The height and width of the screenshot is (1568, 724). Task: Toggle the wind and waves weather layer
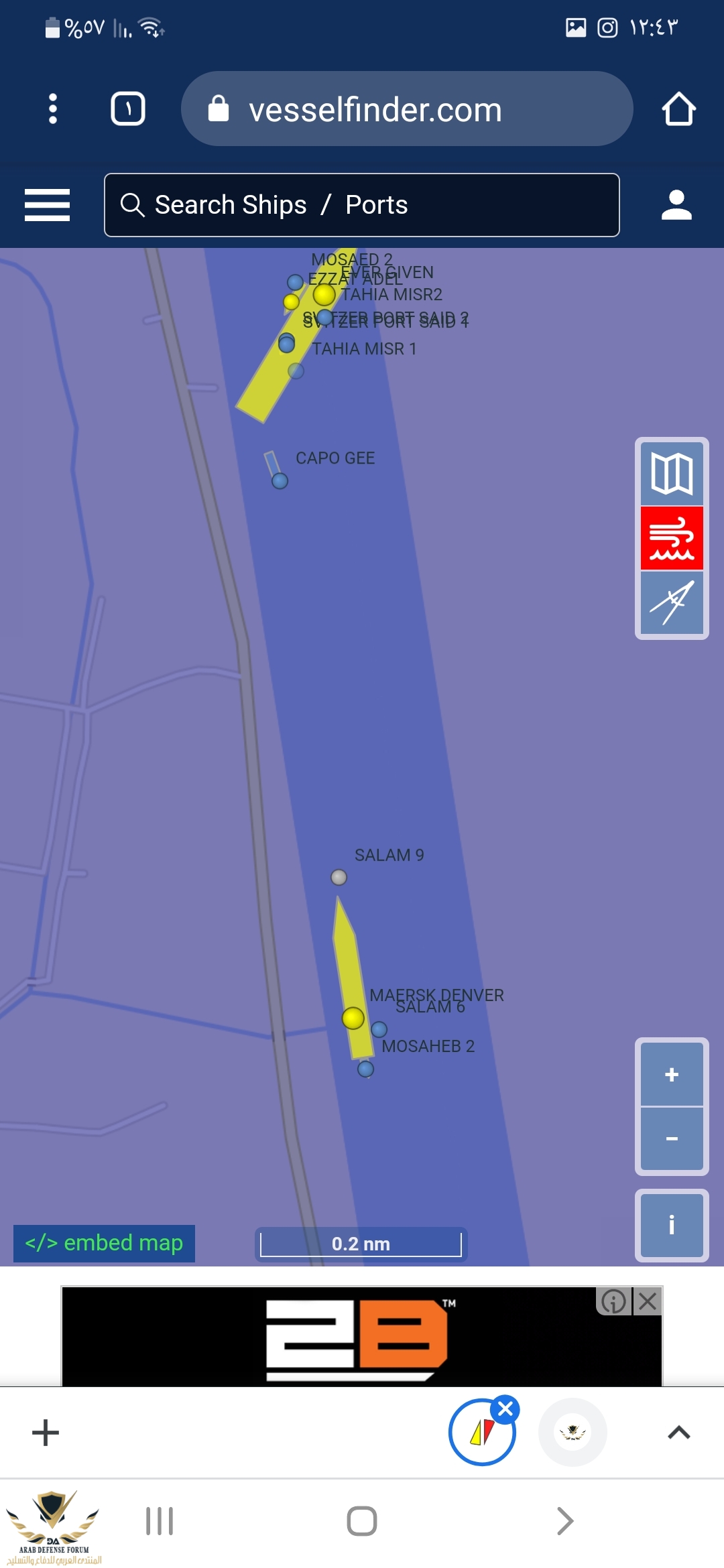click(x=672, y=538)
